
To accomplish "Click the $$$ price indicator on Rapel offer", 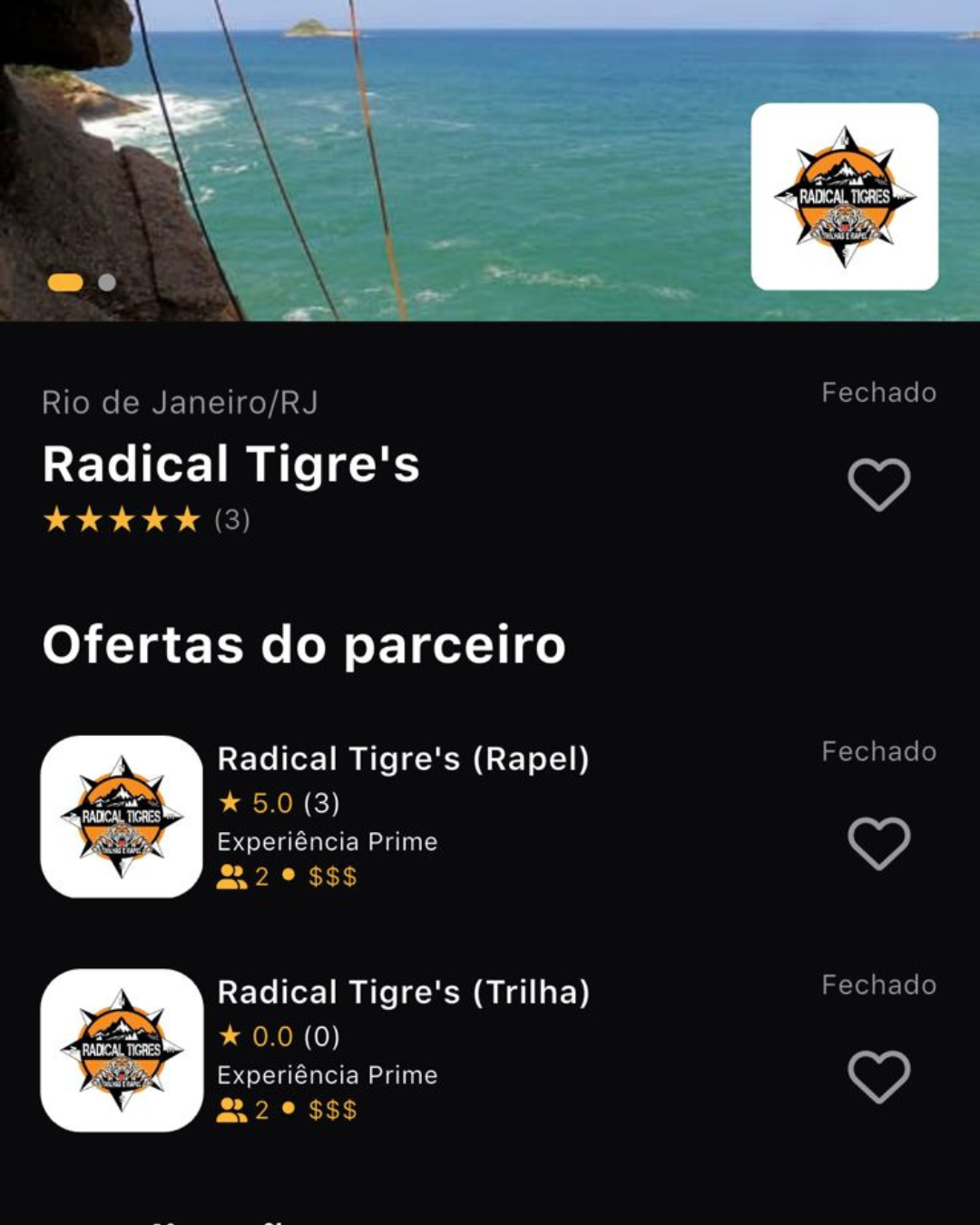I will pyautogui.click(x=333, y=877).
